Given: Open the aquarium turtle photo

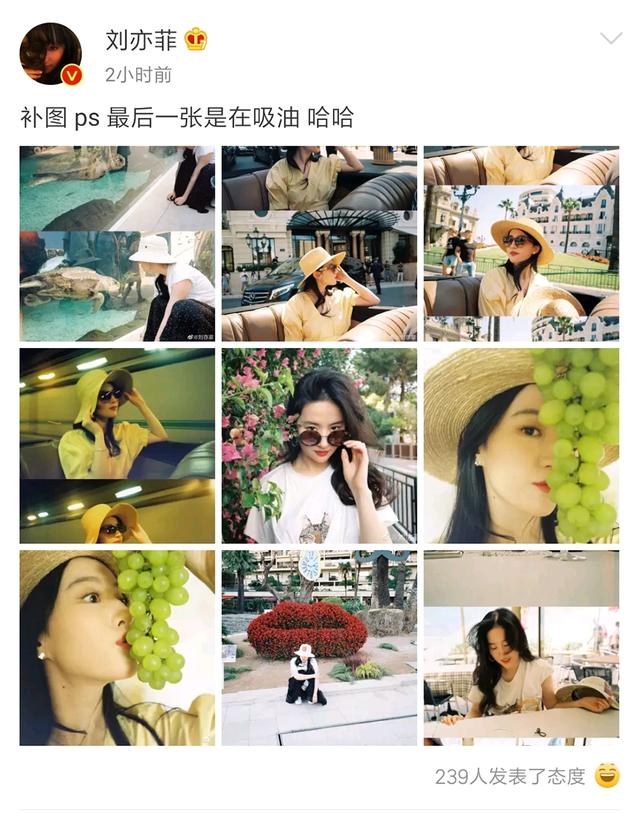Looking at the screenshot, I should point(117,243).
